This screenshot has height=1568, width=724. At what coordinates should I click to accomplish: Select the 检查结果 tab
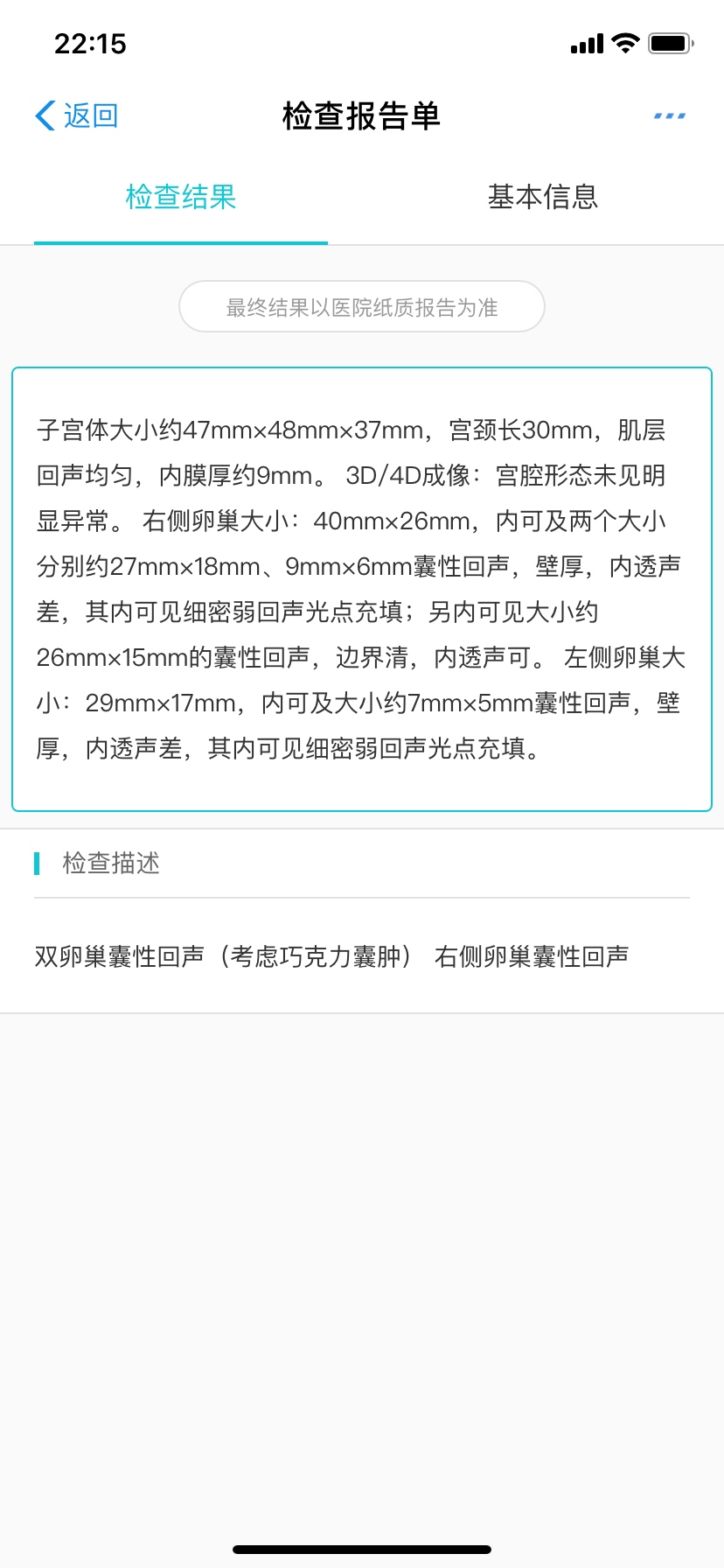181,197
